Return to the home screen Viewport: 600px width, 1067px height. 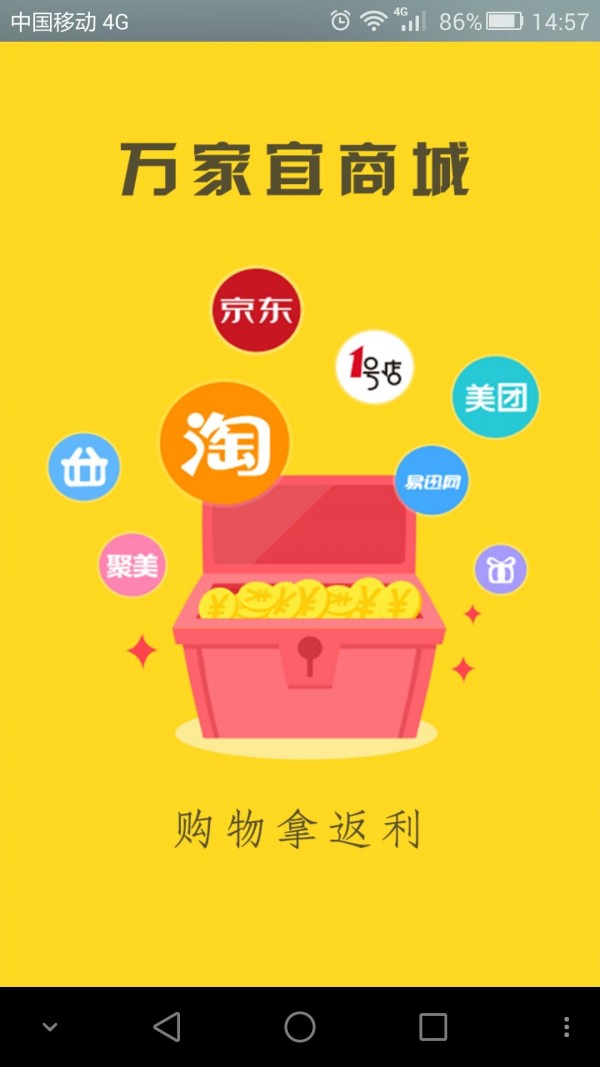click(300, 1026)
